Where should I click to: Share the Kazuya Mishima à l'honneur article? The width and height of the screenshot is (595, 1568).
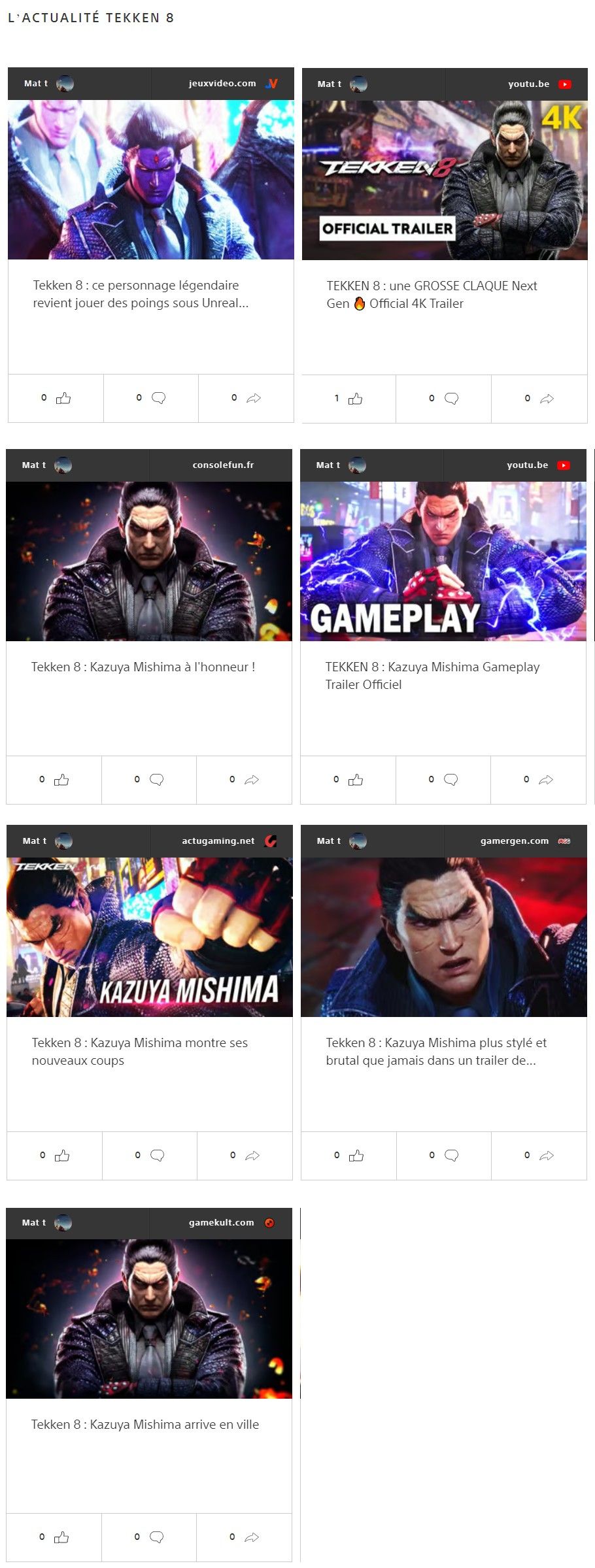coord(252,780)
